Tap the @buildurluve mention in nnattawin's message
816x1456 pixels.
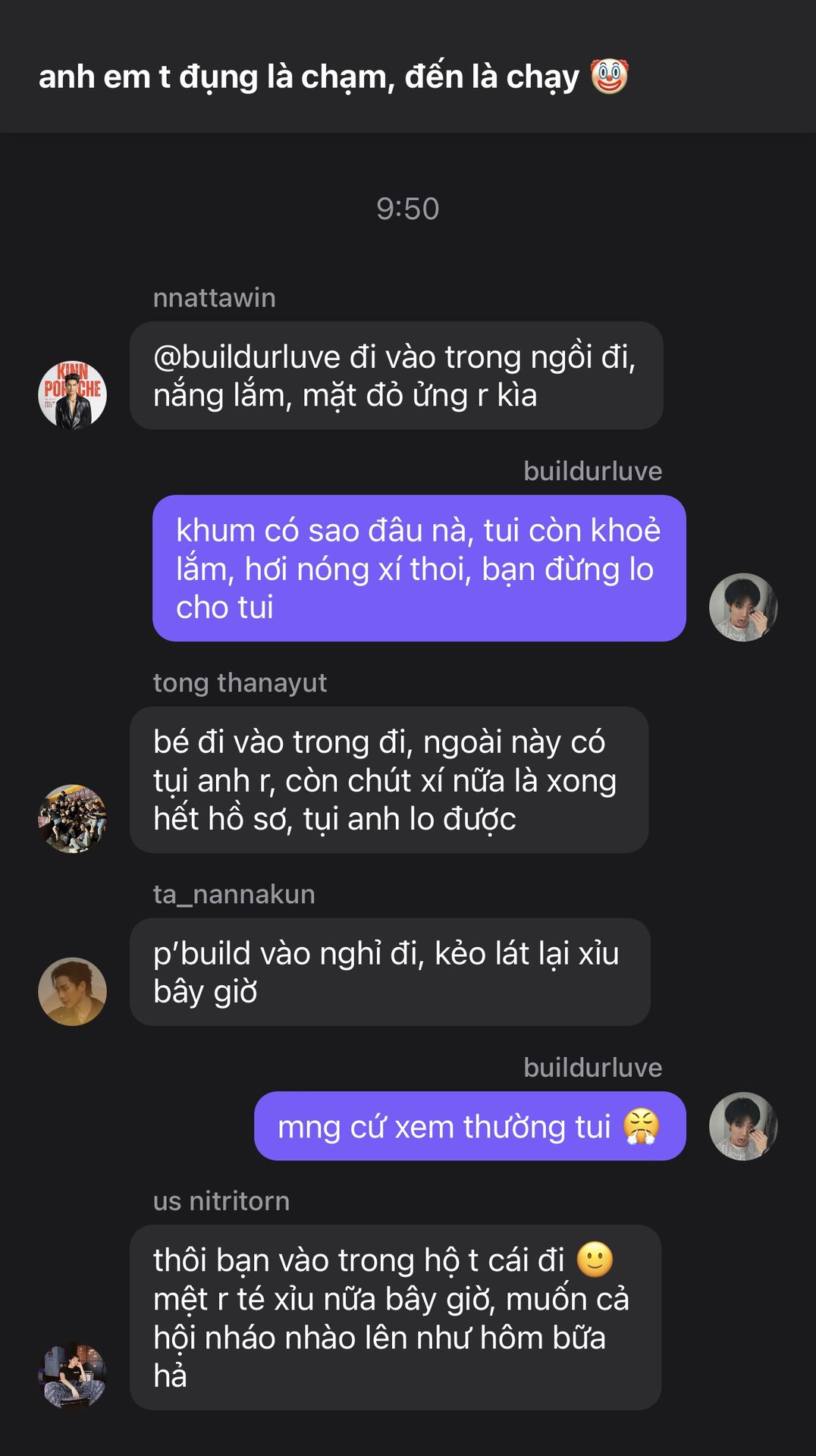(x=246, y=357)
